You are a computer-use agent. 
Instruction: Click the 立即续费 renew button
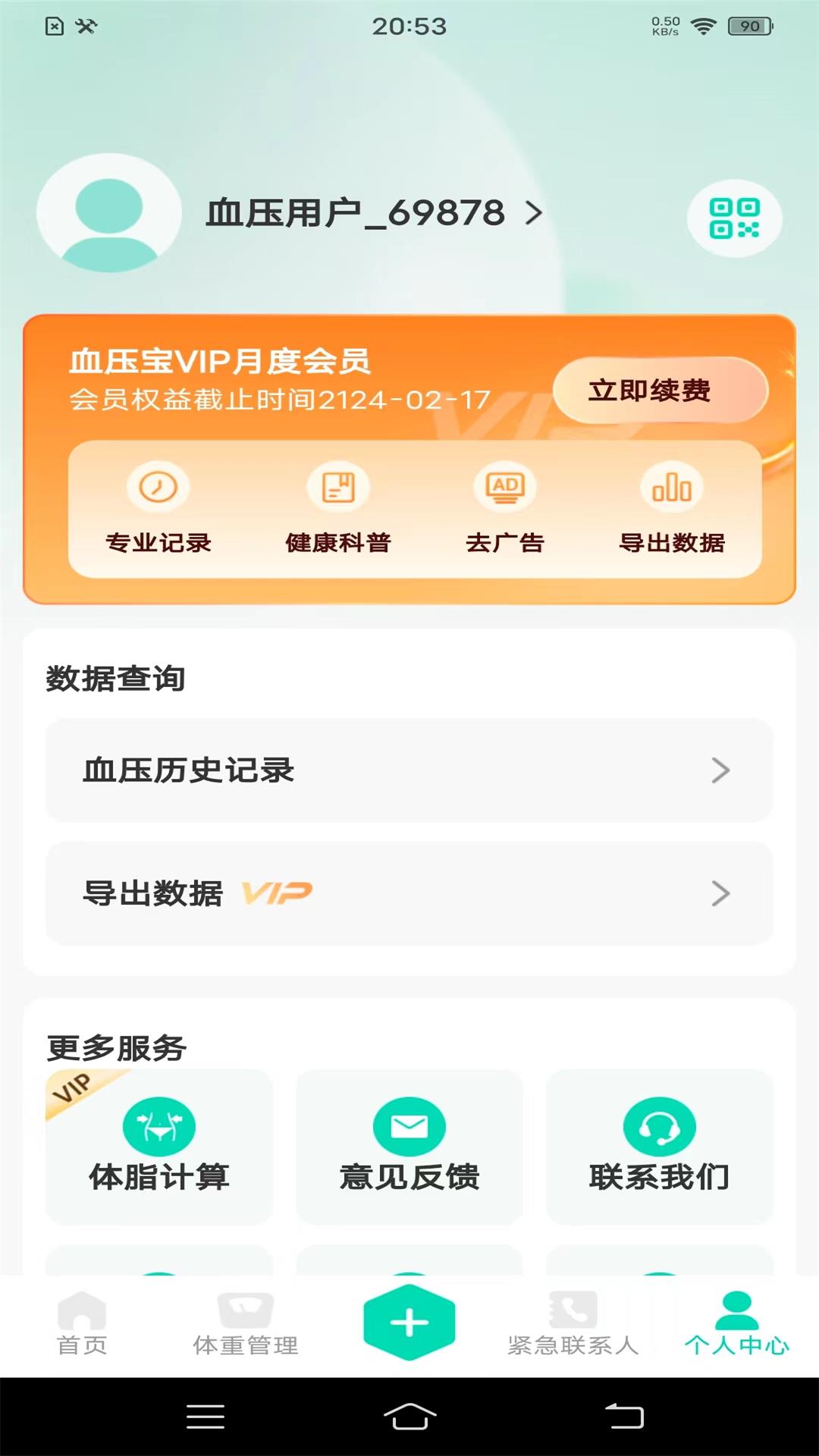(x=662, y=390)
